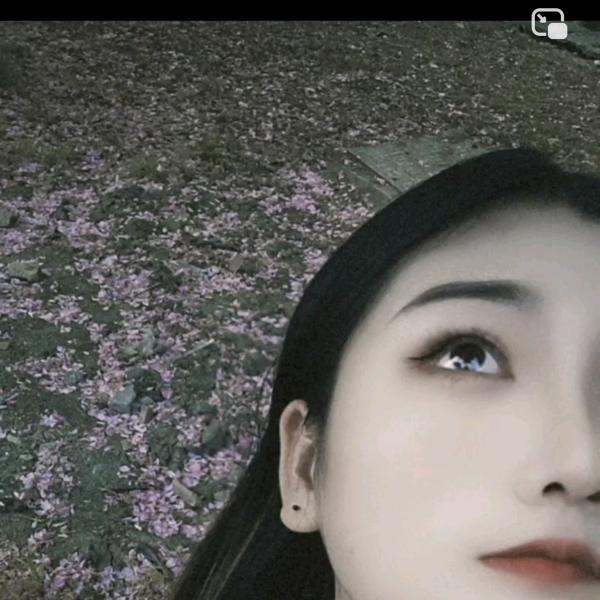This screenshot has width=600, height=600.
Task: Minimize video to picture-in-picture window
Action: (x=549, y=24)
